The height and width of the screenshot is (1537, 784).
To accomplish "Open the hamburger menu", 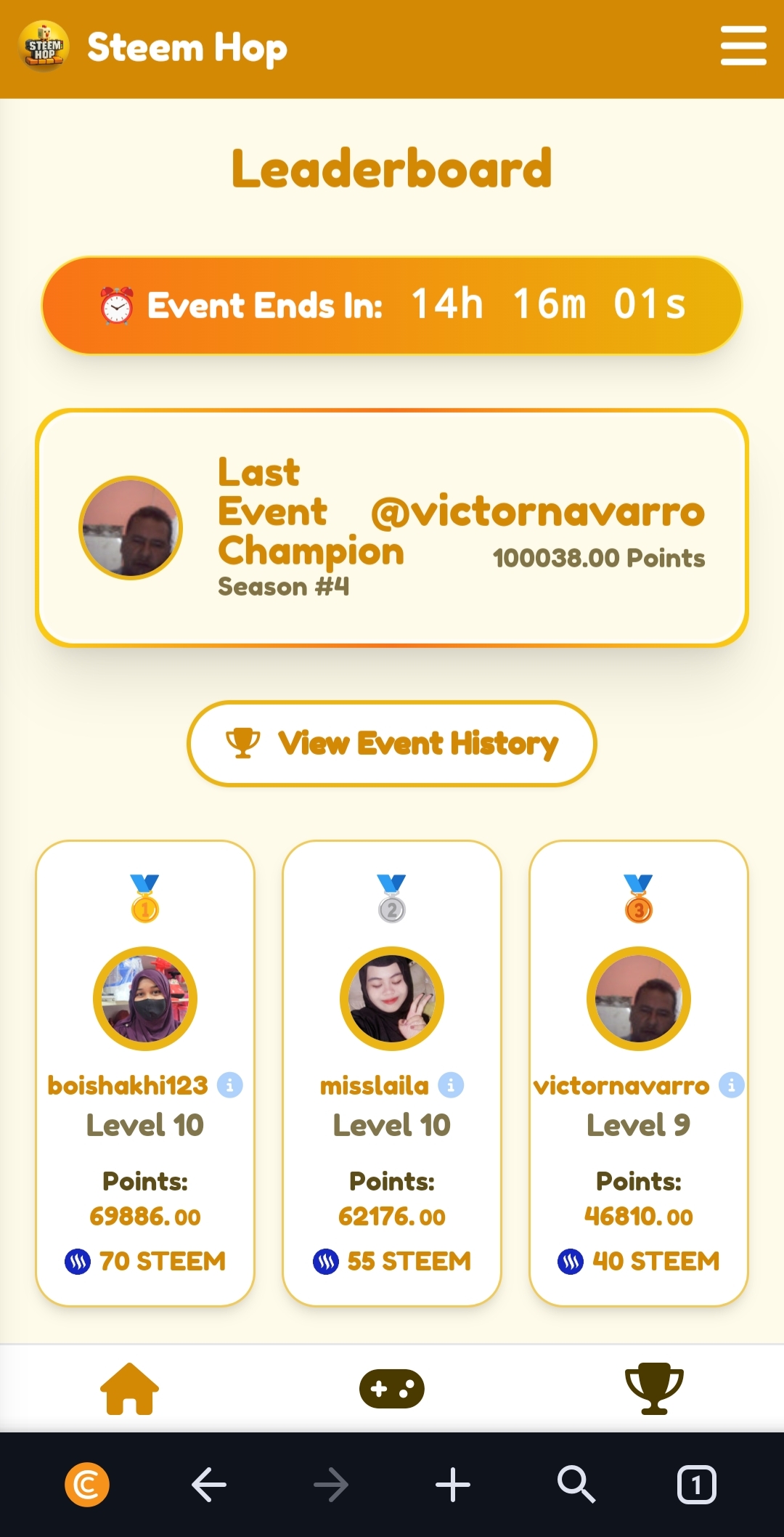I will (x=743, y=46).
